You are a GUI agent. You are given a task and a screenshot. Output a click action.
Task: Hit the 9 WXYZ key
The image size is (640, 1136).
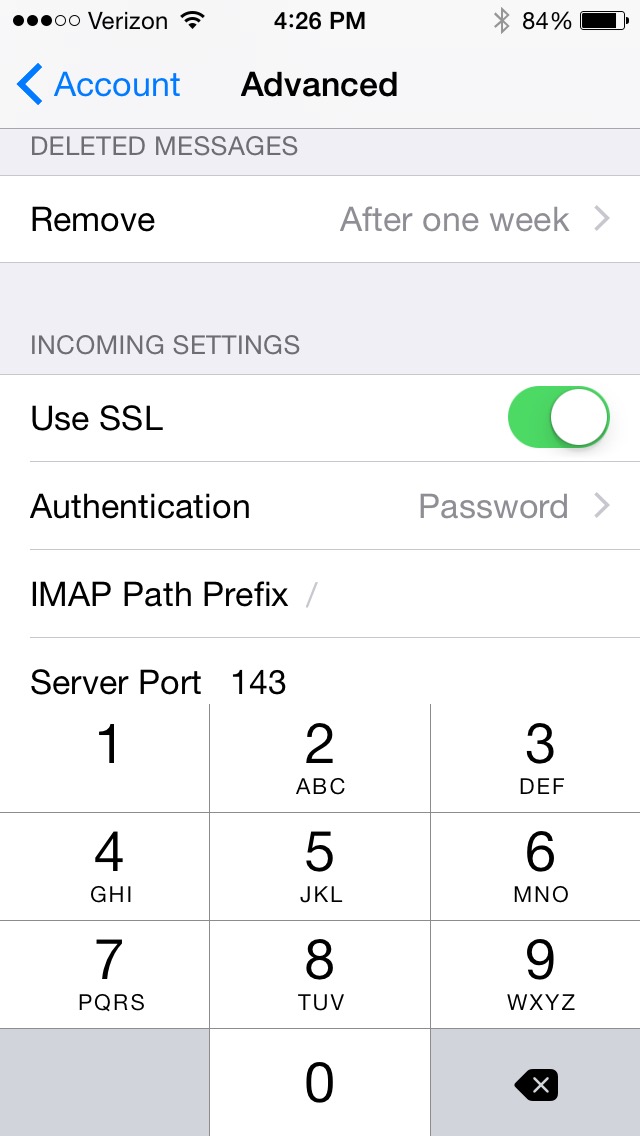(x=536, y=974)
